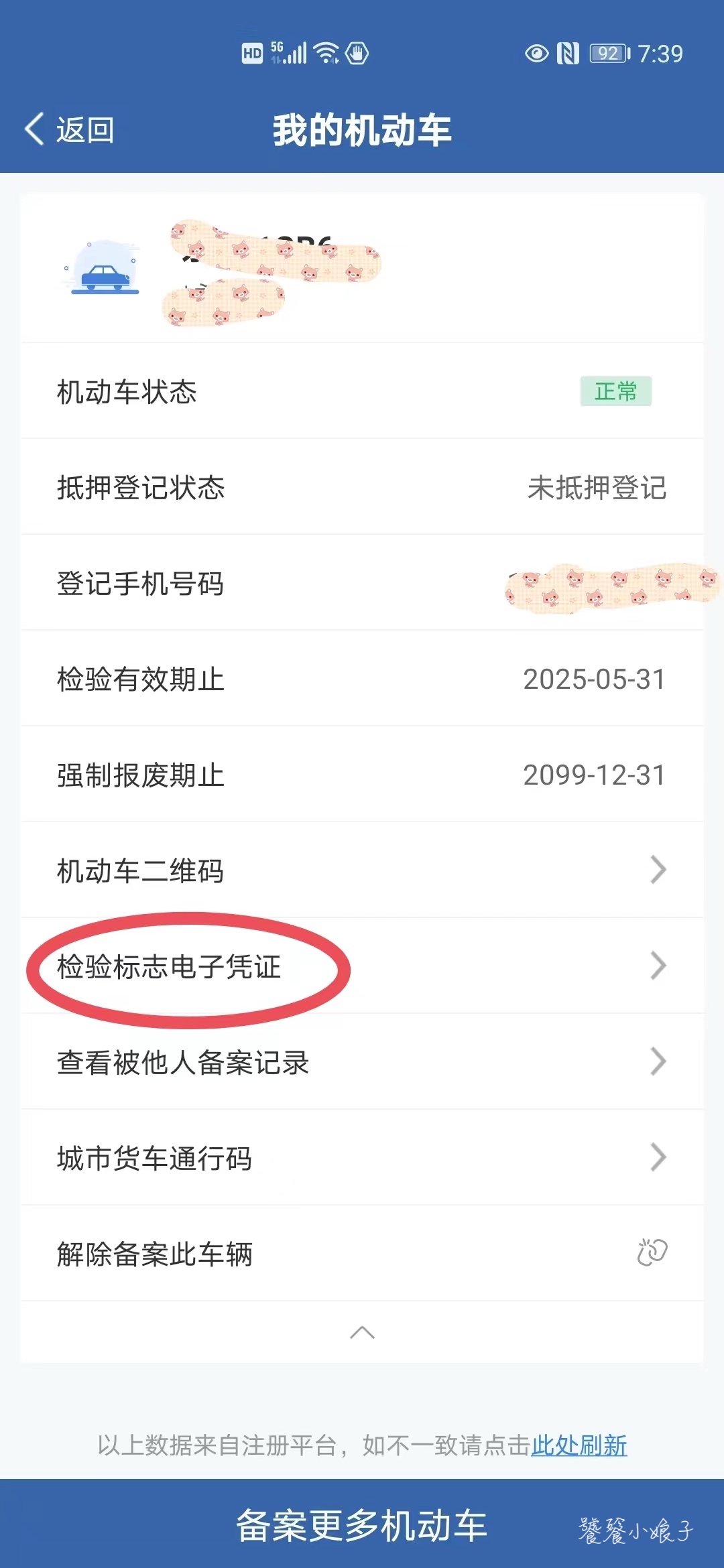724x1568 pixels.
Task: Tap the hand gesture icon in status bar
Action: 357,52
